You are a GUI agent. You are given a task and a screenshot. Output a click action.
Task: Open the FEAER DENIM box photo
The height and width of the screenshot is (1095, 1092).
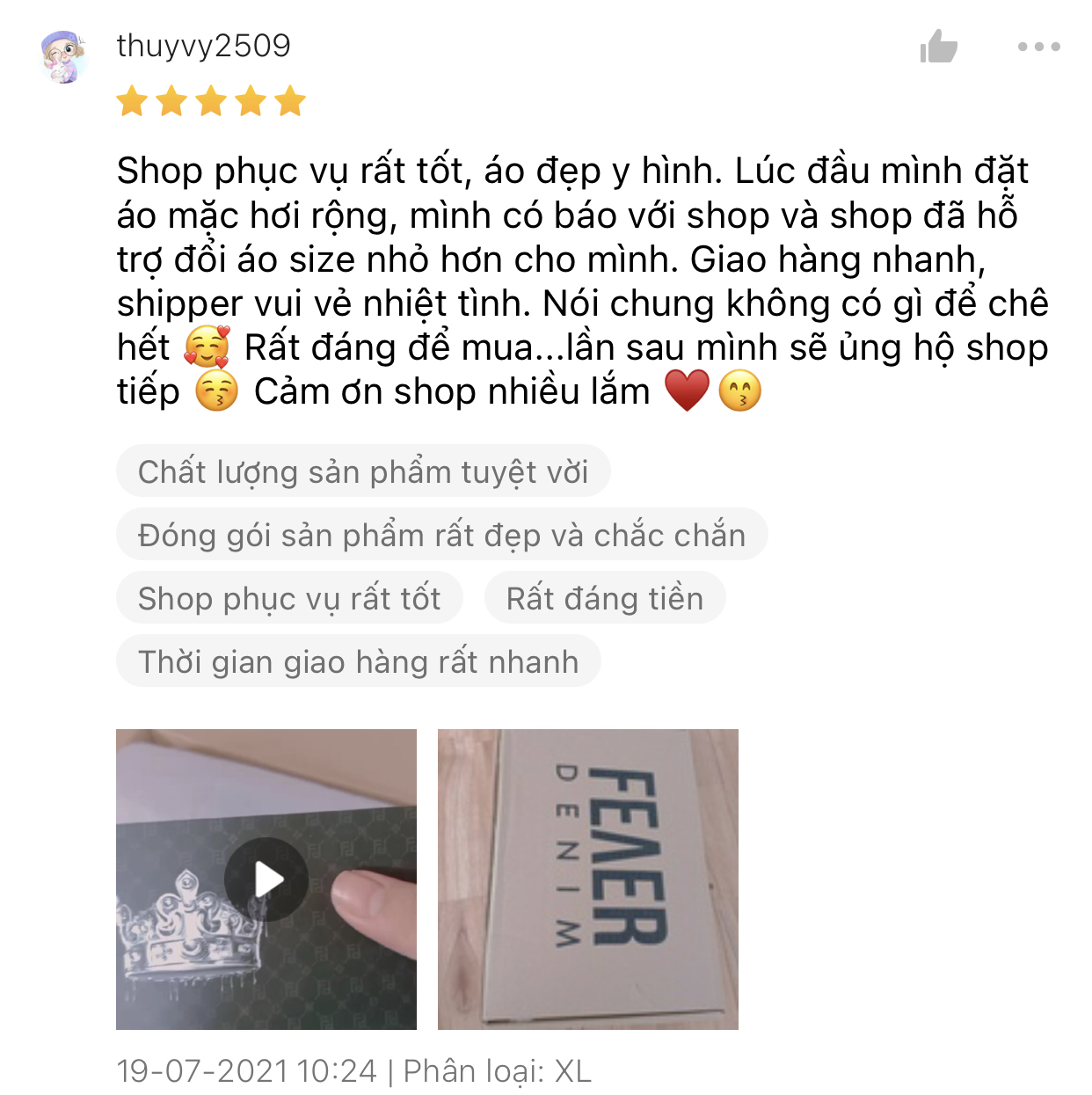tap(587, 879)
